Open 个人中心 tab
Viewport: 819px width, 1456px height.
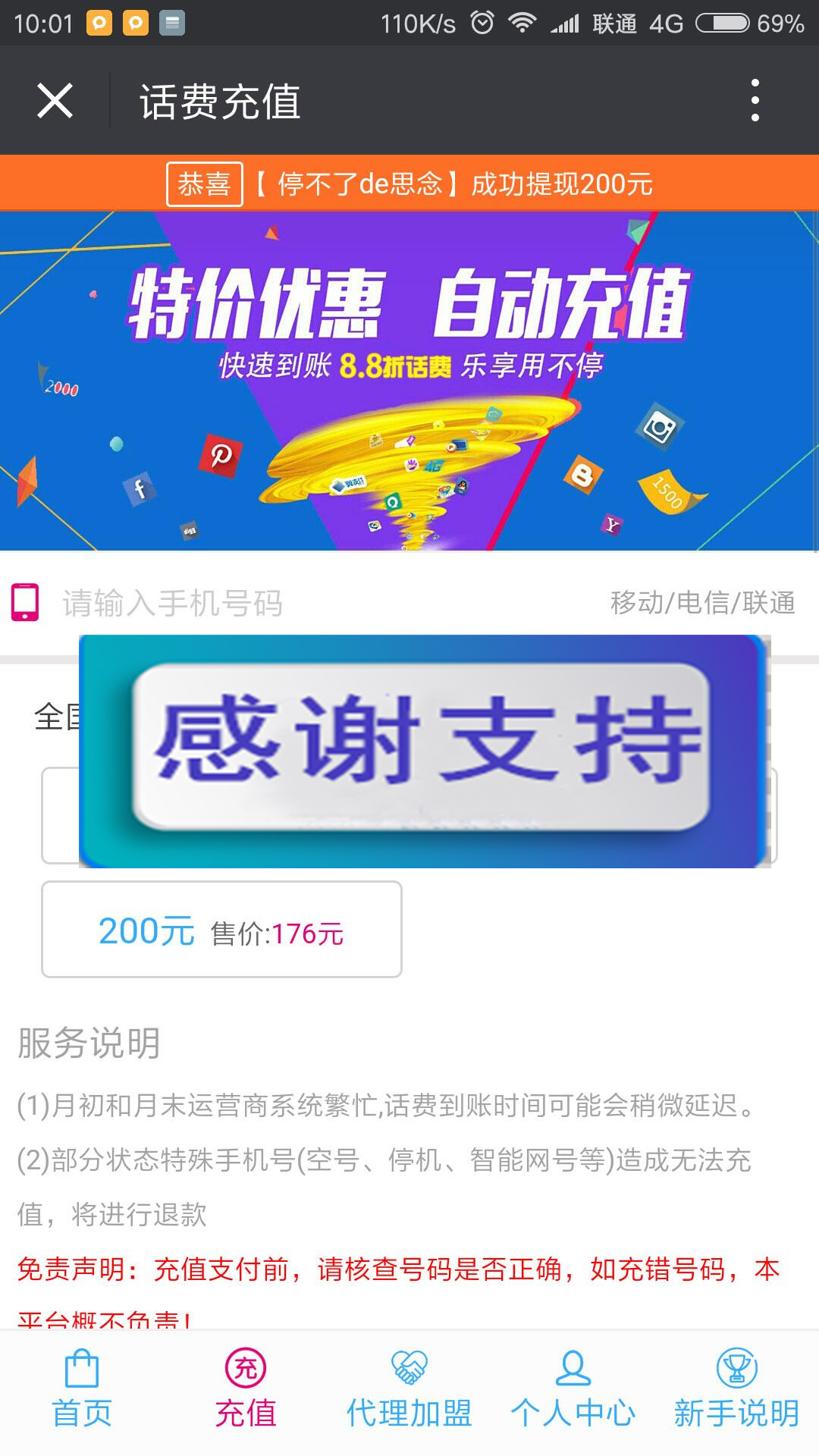pos(573,1389)
